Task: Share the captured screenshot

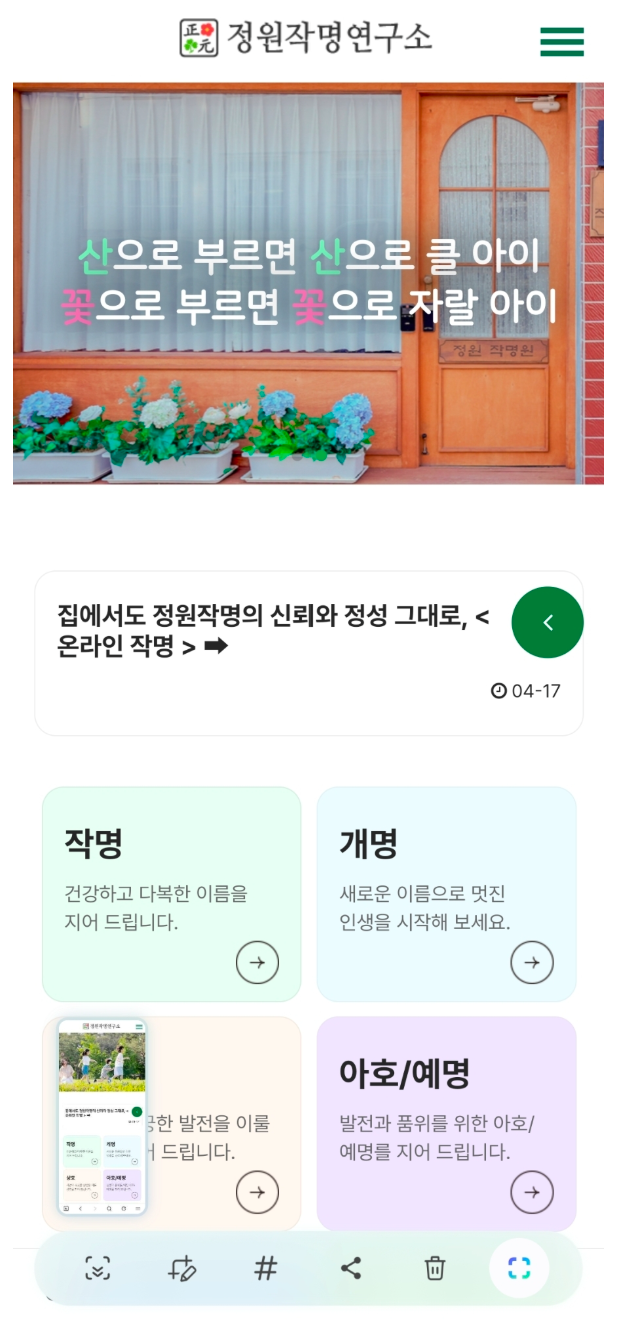Action: pyautogui.click(x=350, y=1268)
